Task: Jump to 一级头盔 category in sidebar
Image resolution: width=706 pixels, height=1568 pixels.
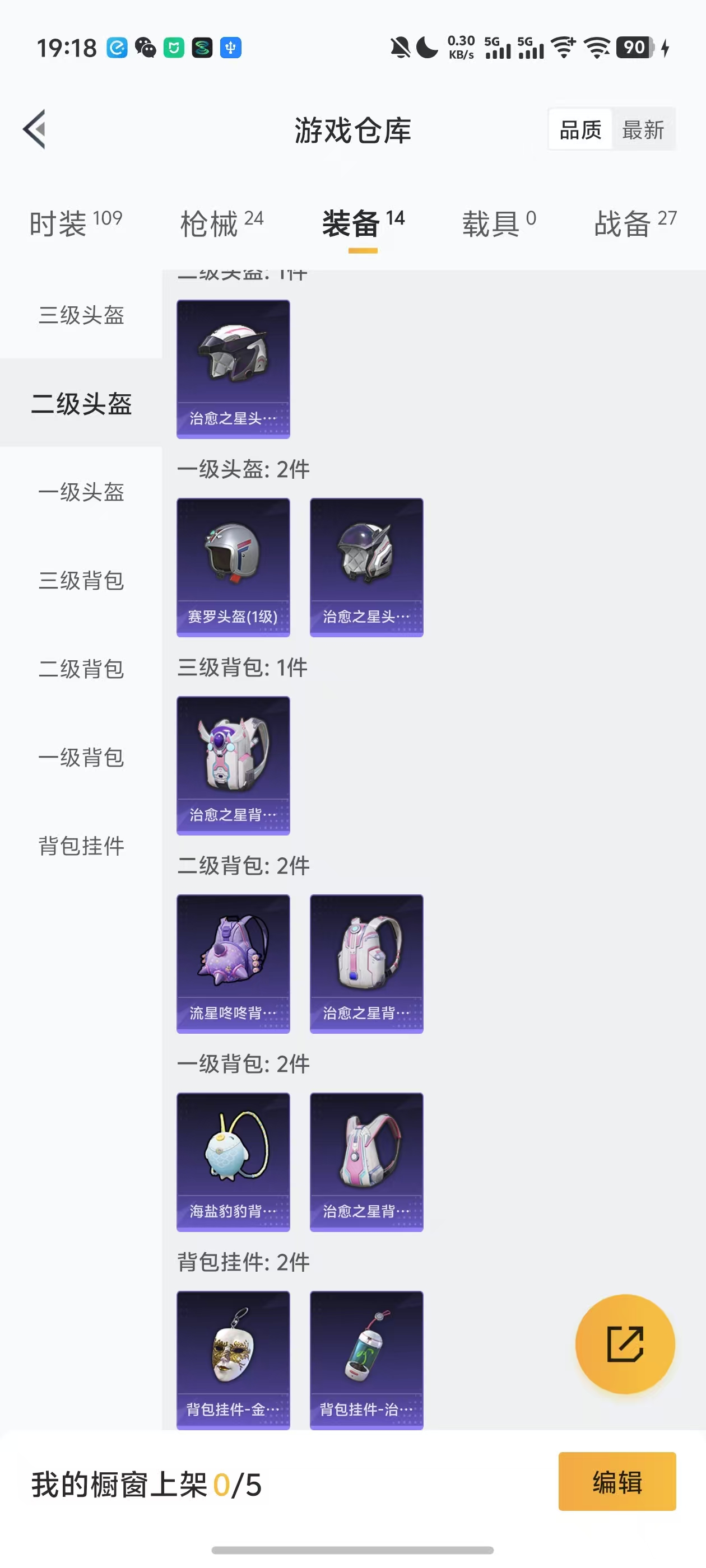Action: click(x=81, y=492)
